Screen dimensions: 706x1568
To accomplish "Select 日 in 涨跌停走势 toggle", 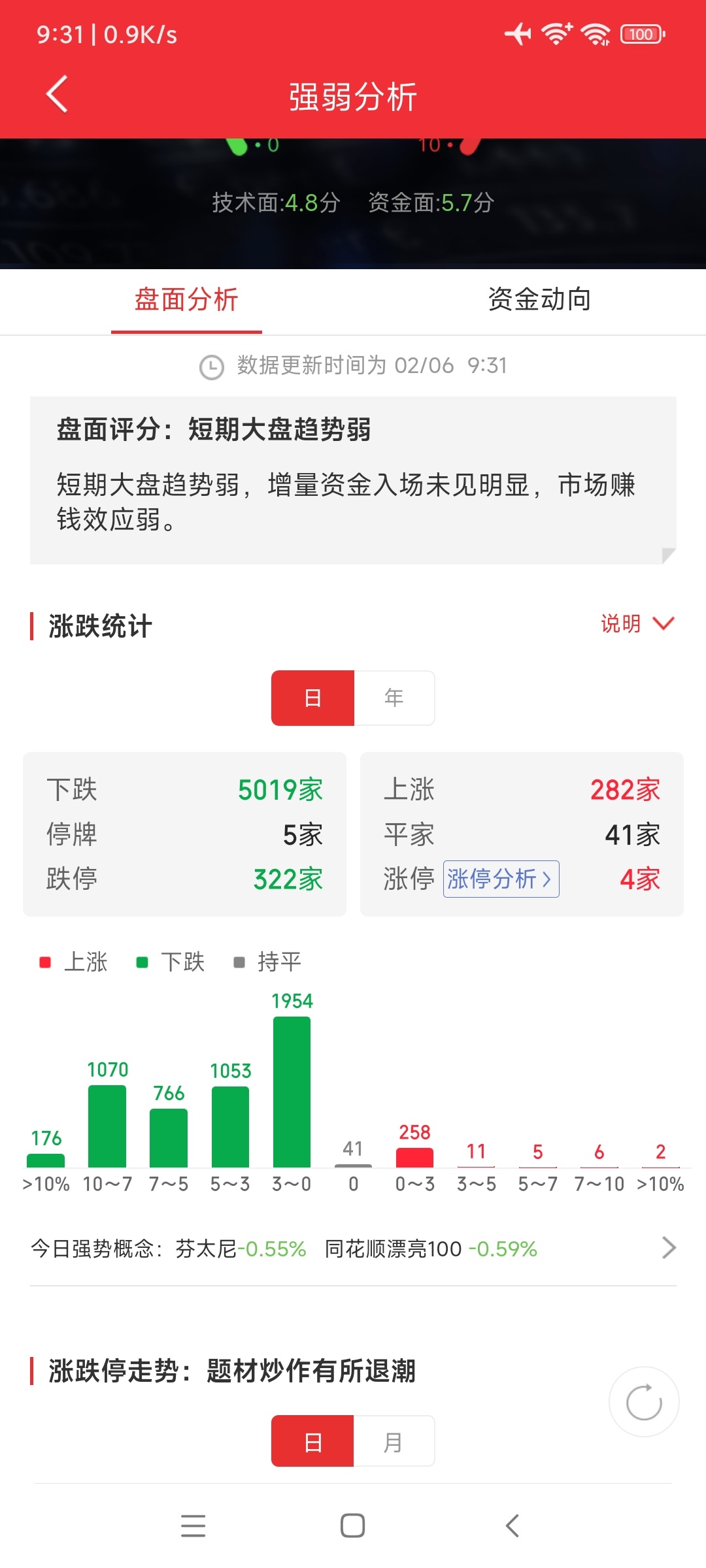I will click(x=313, y=1442).
